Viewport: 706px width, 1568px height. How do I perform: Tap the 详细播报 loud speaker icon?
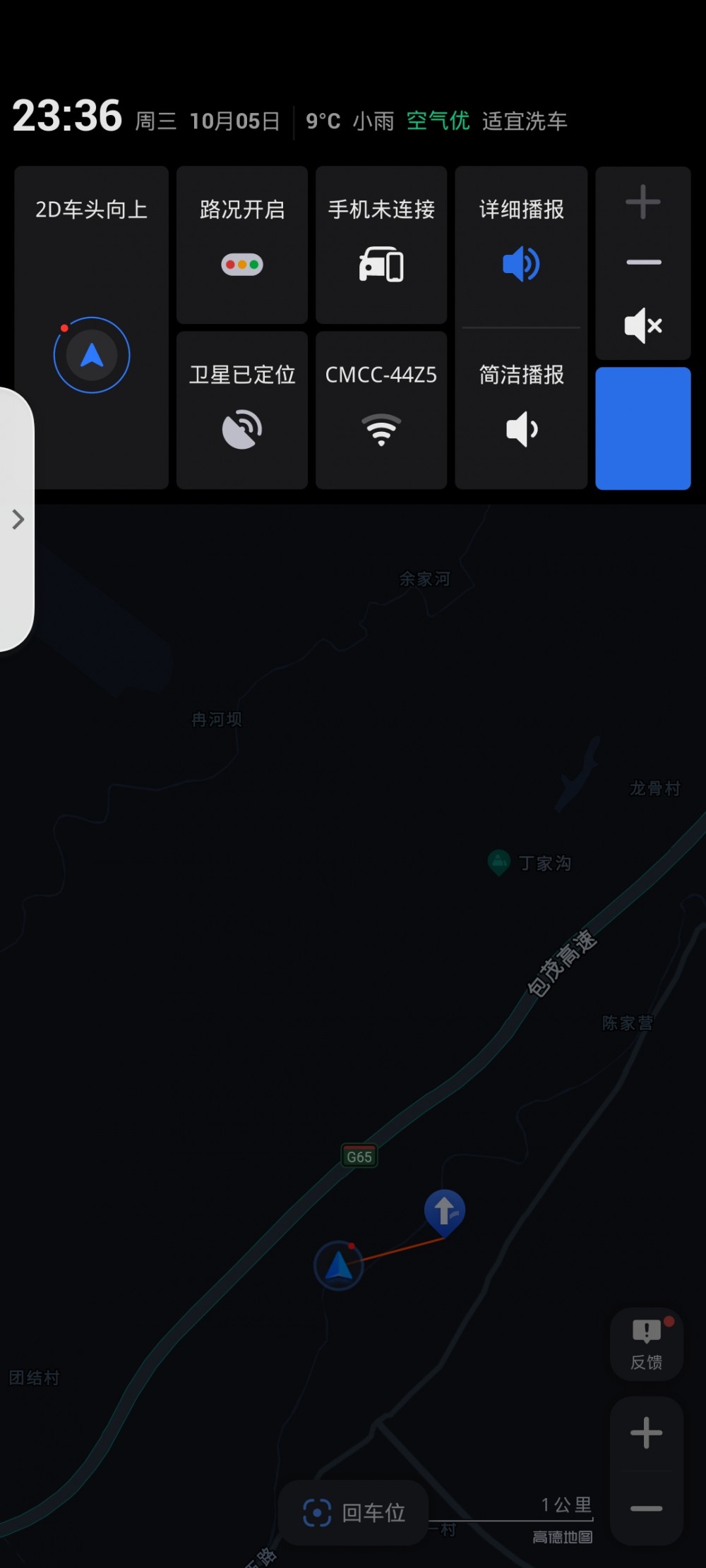[x=520, y=265]
